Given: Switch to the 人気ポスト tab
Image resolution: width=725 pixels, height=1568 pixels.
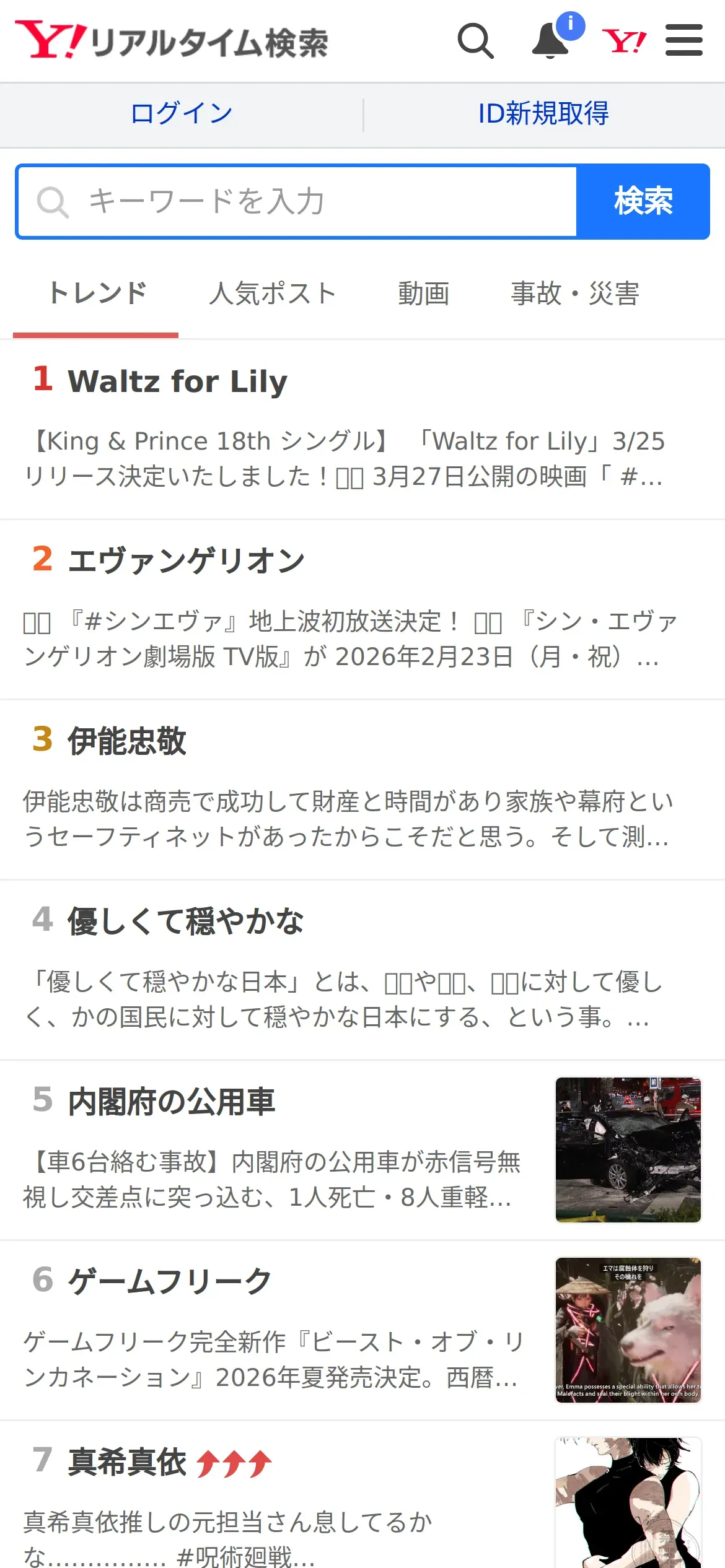Looking at the screenshot, I should click(x=272, y=294).
